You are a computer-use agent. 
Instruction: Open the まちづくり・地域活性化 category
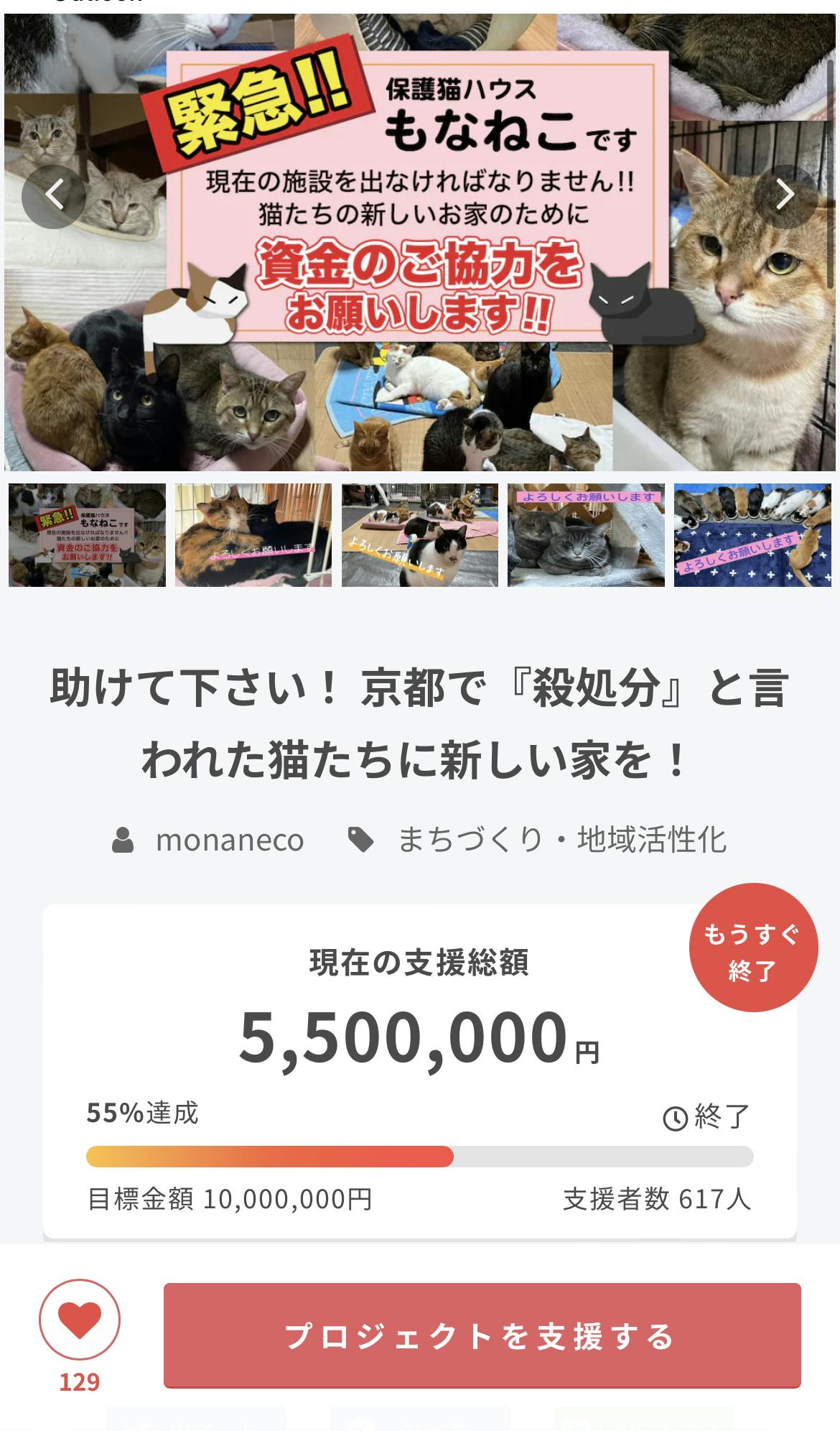(561, 840)
